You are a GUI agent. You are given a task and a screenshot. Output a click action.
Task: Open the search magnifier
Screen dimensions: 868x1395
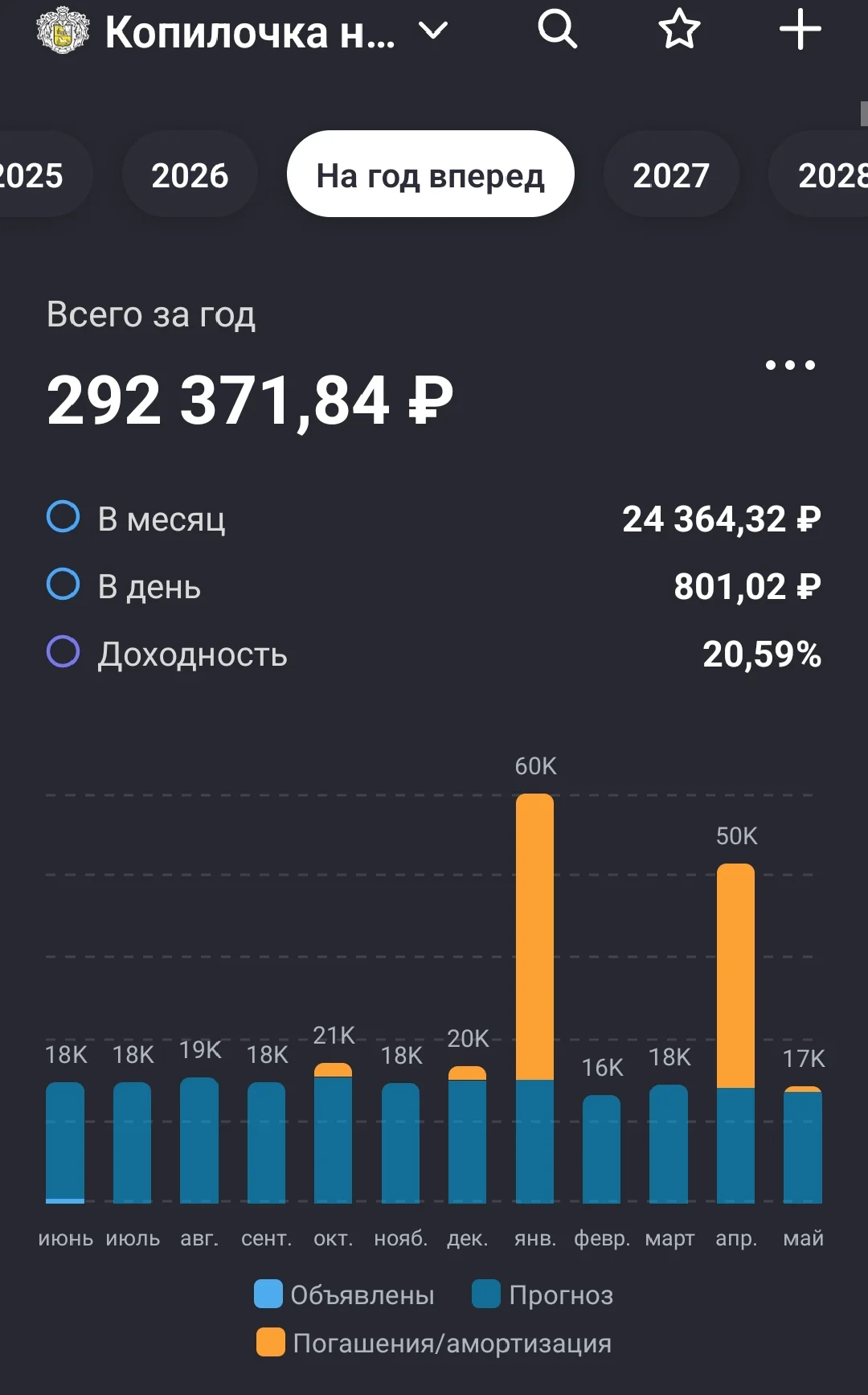tap(557, 30)
